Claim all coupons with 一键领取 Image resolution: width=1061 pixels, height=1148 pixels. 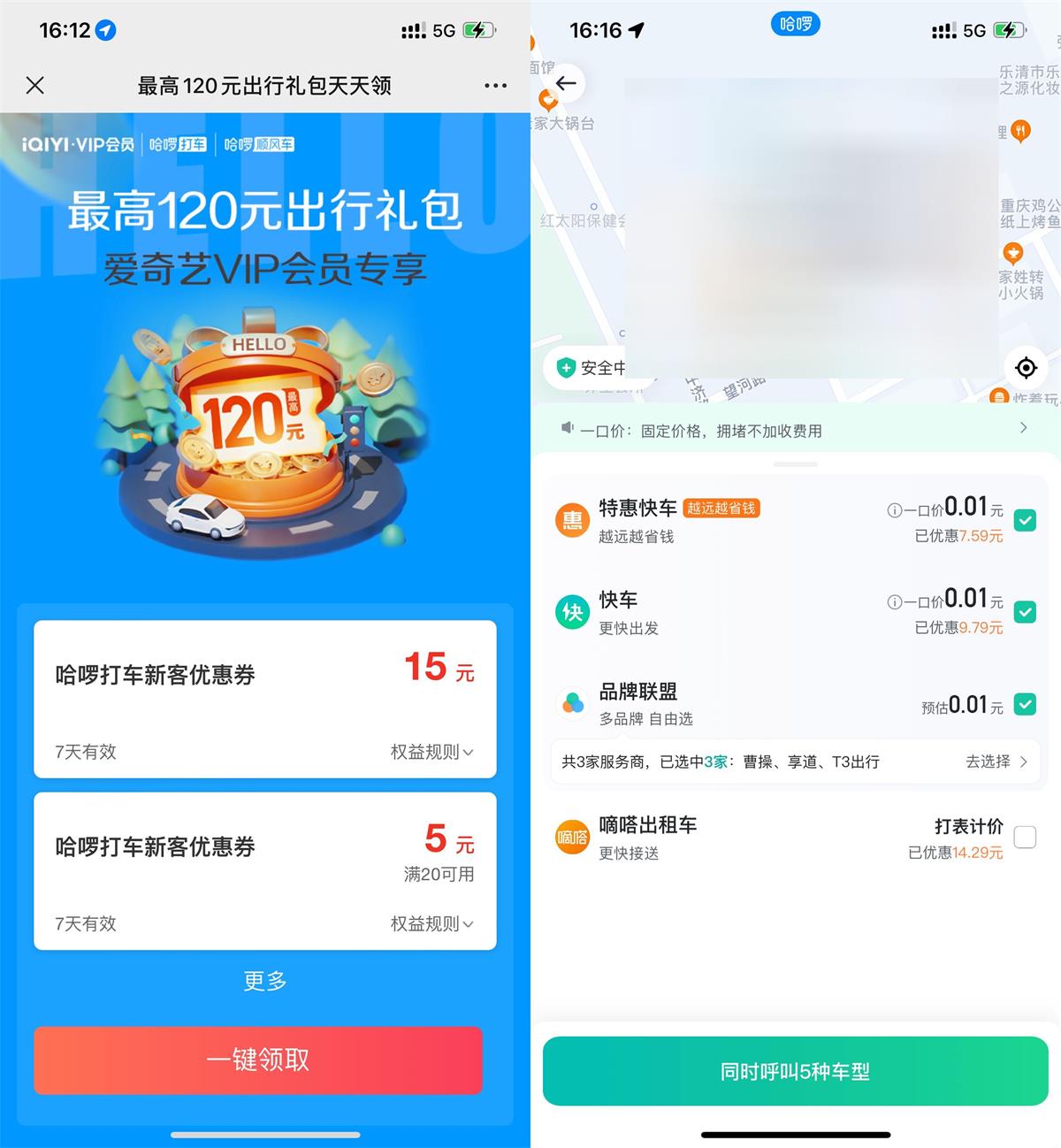[258, 1060]
